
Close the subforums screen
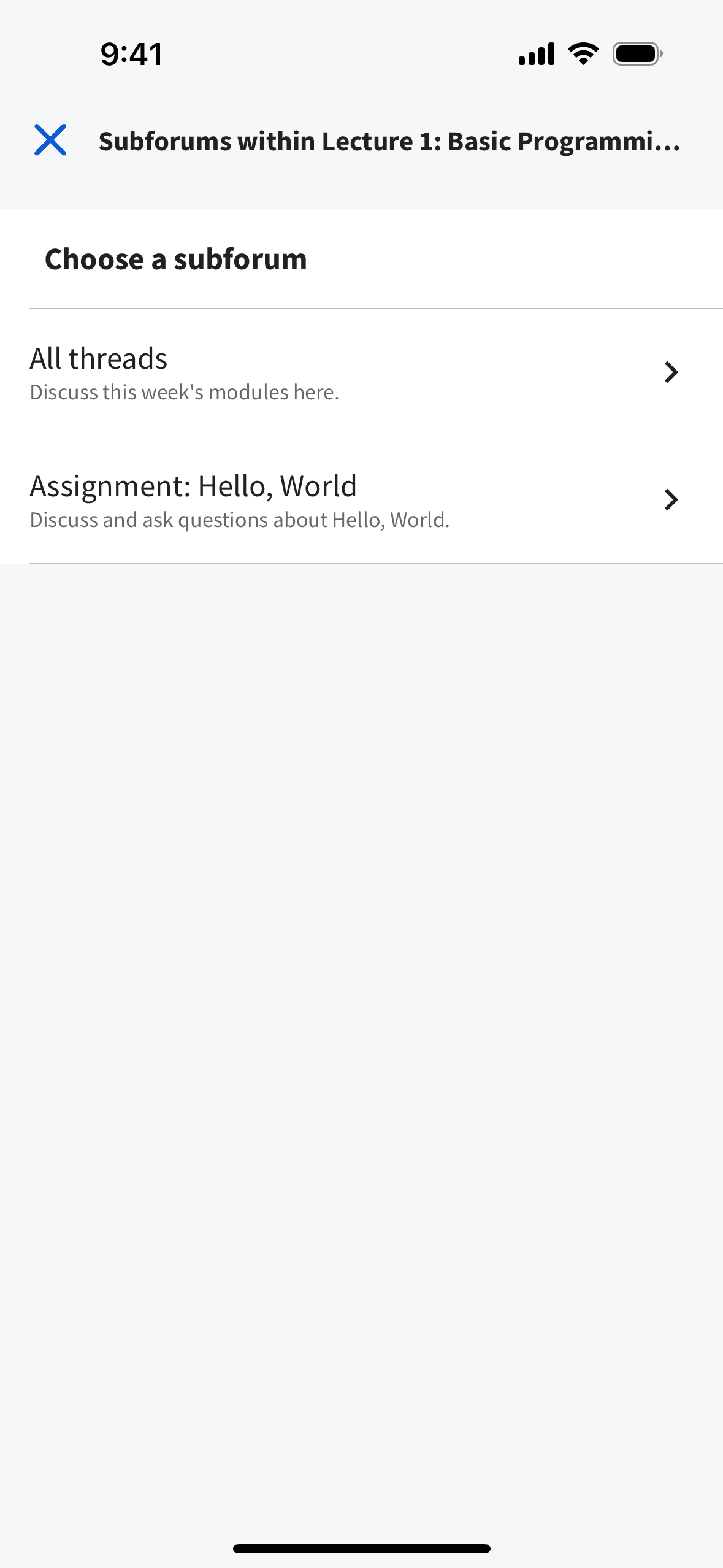coord(50,140)
